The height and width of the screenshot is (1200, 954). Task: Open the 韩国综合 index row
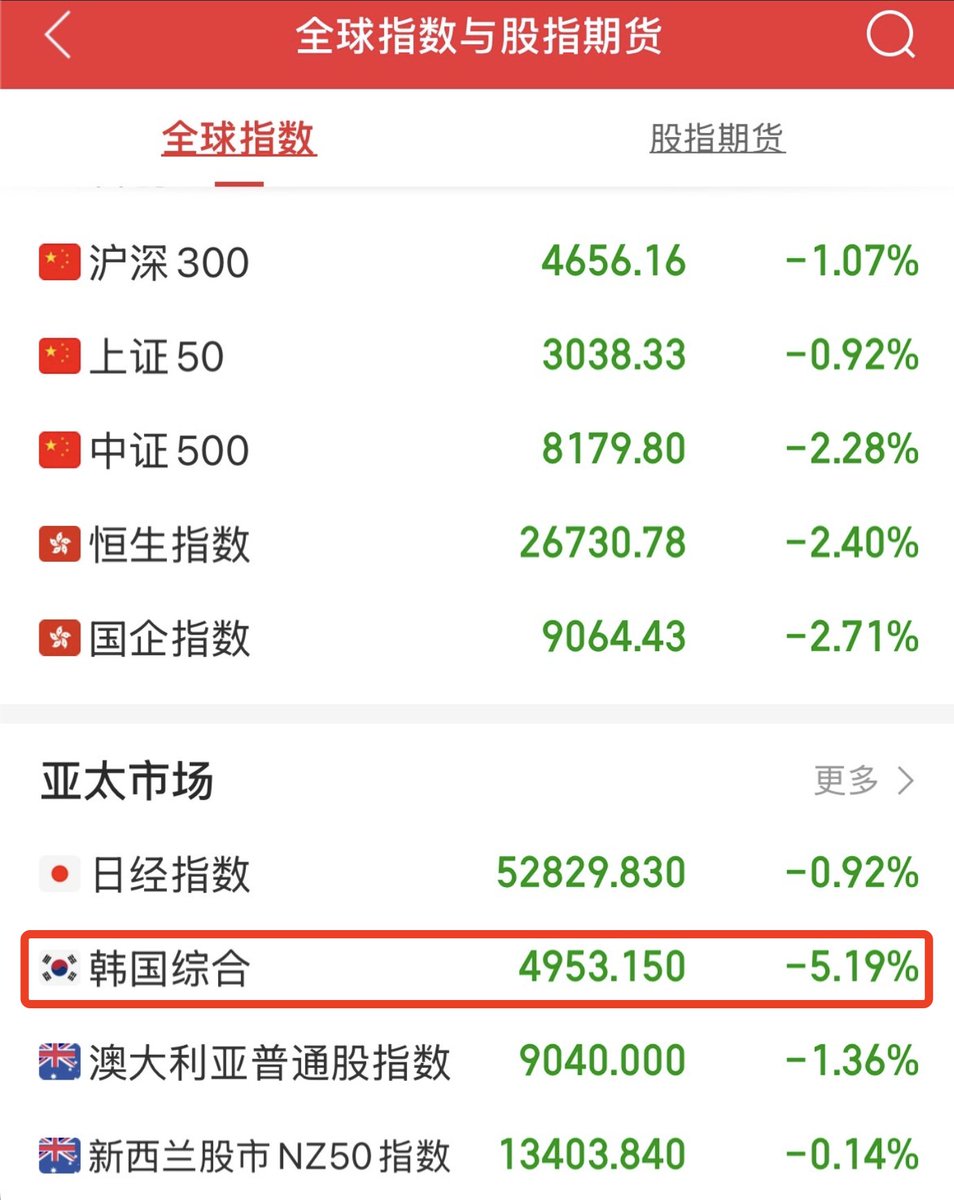click(x=477, y=968)
